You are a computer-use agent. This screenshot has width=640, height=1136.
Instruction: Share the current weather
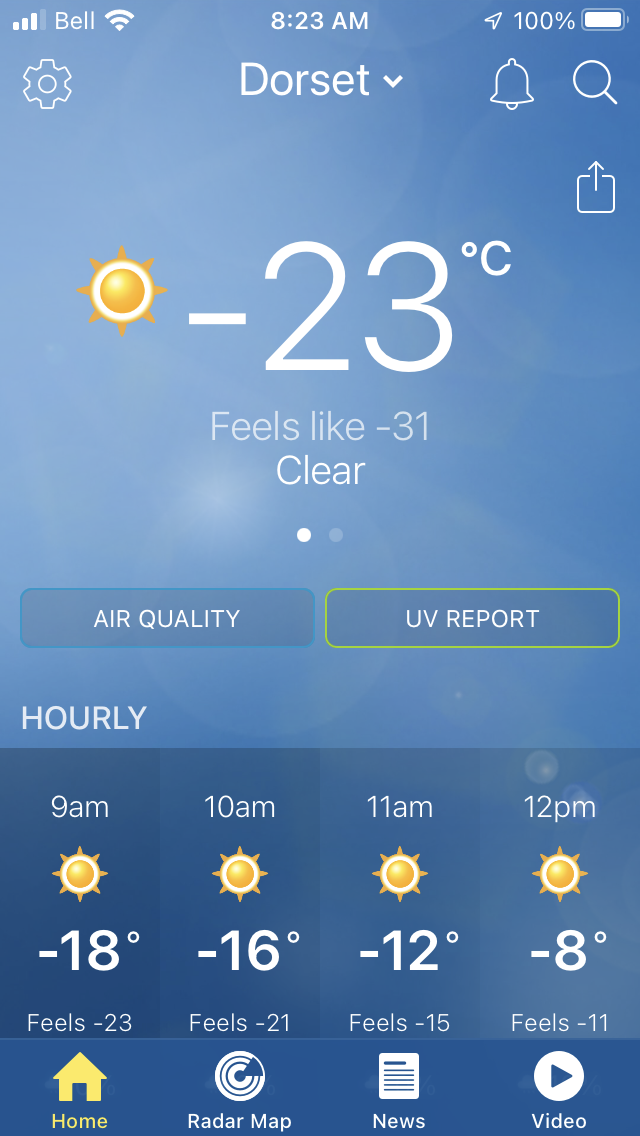[x=596, y=187]
